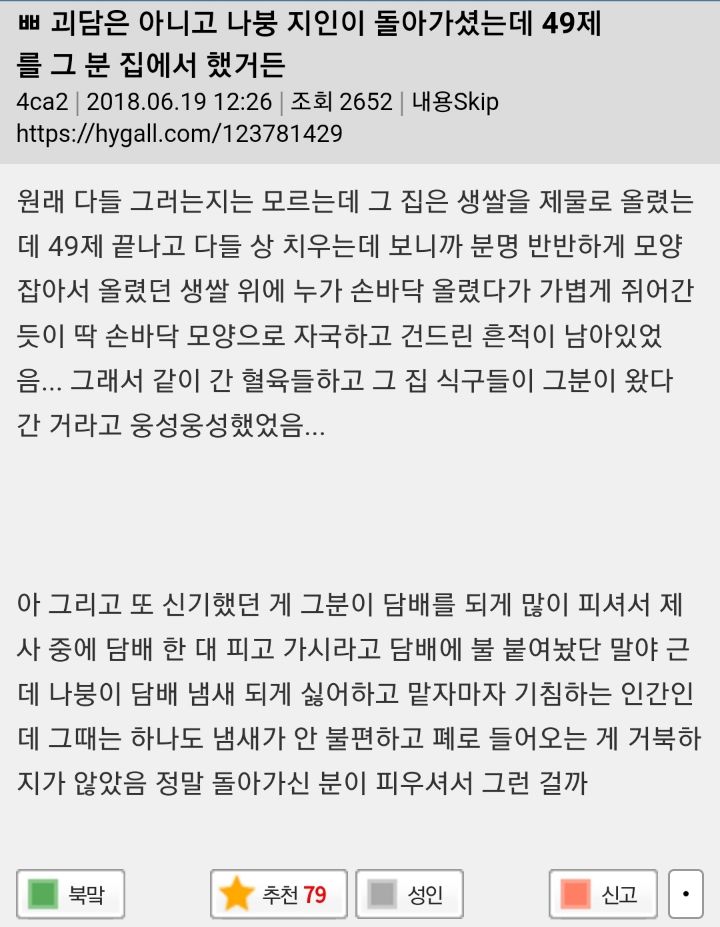This screenshot has width=720, height=927.
Task: Bookmark the post with the 북막 button
Action: click(70, 894)
